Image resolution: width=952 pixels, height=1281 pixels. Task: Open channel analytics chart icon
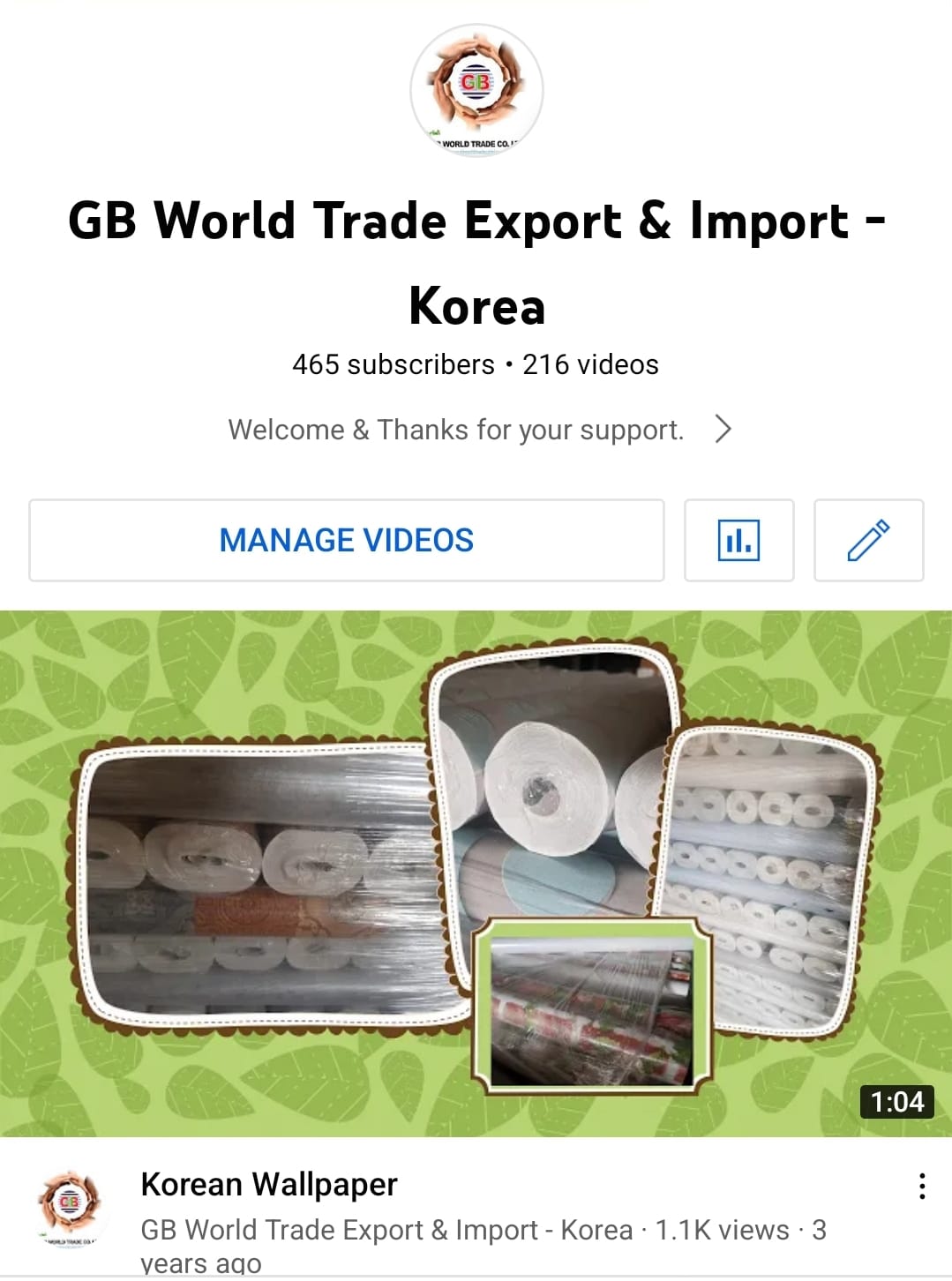[738, 540]
